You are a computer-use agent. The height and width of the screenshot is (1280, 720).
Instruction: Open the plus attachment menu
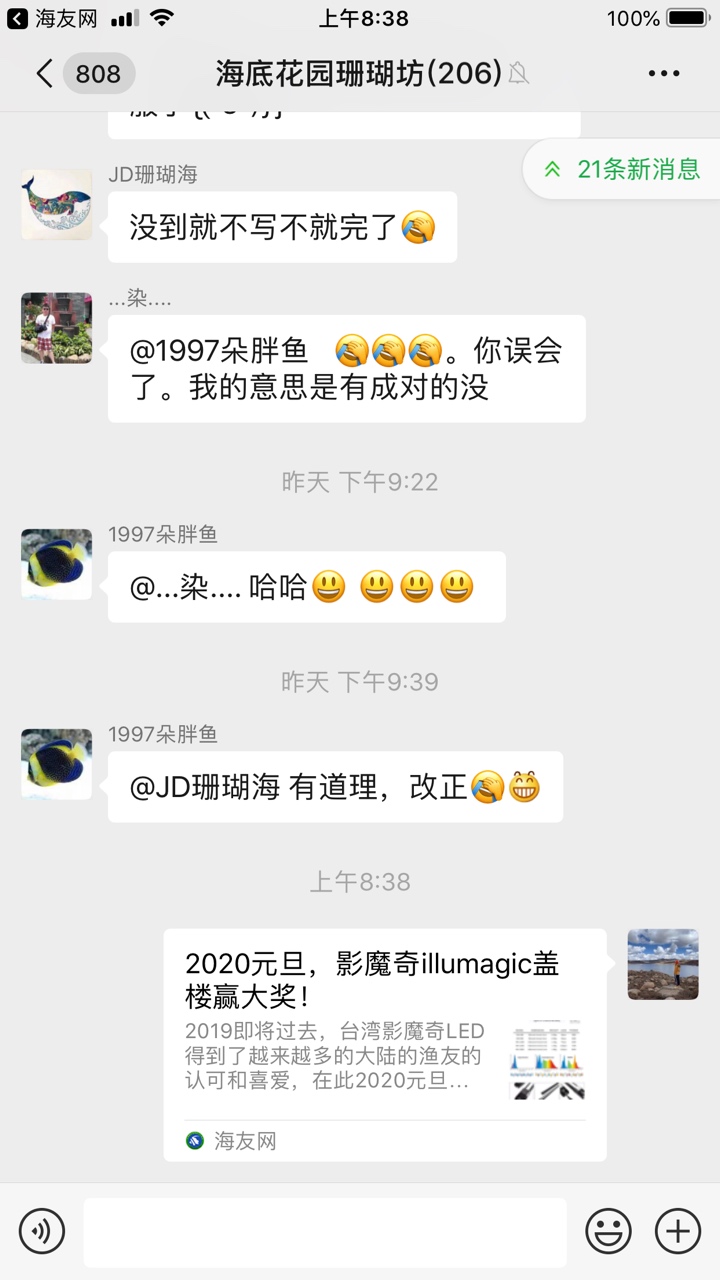point(677,1230)
